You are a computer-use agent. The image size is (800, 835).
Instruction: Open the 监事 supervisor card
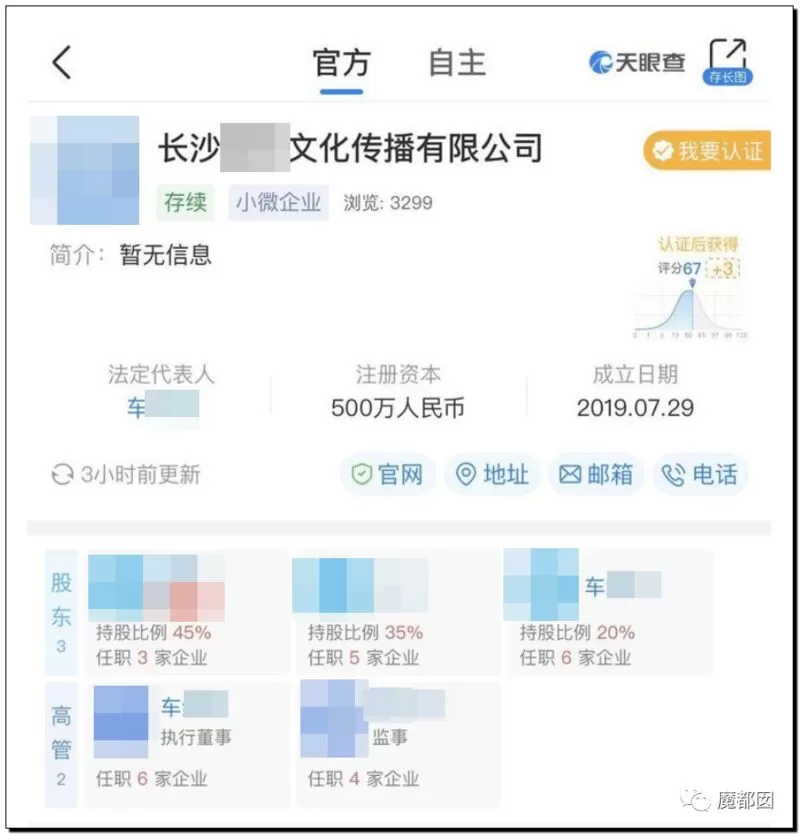(397, 744)
